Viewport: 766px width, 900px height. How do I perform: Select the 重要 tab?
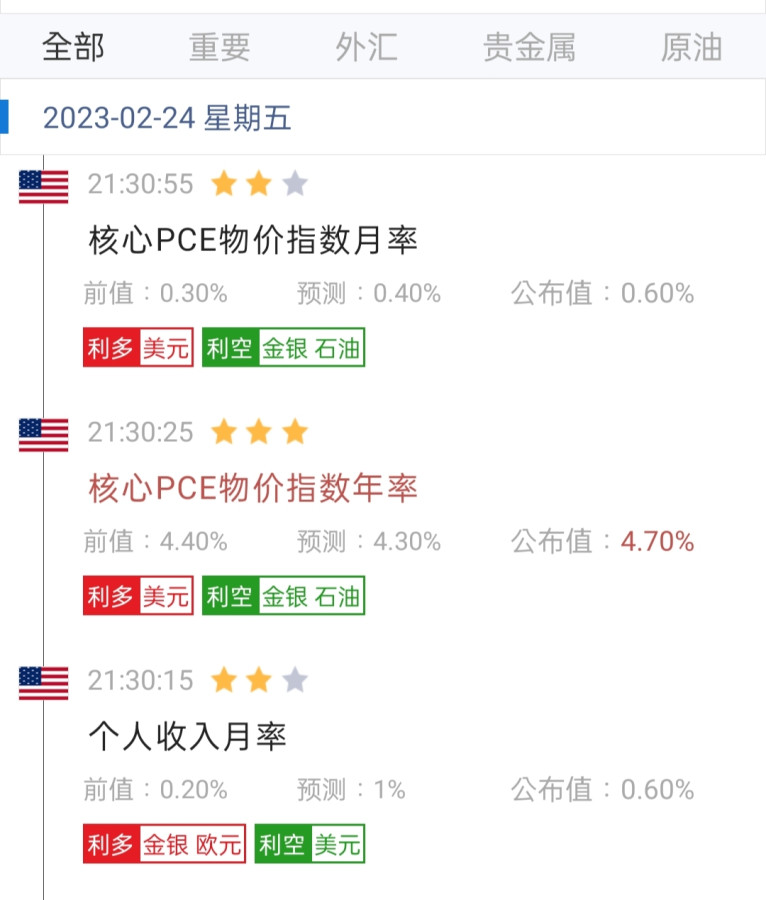(219, 47)
